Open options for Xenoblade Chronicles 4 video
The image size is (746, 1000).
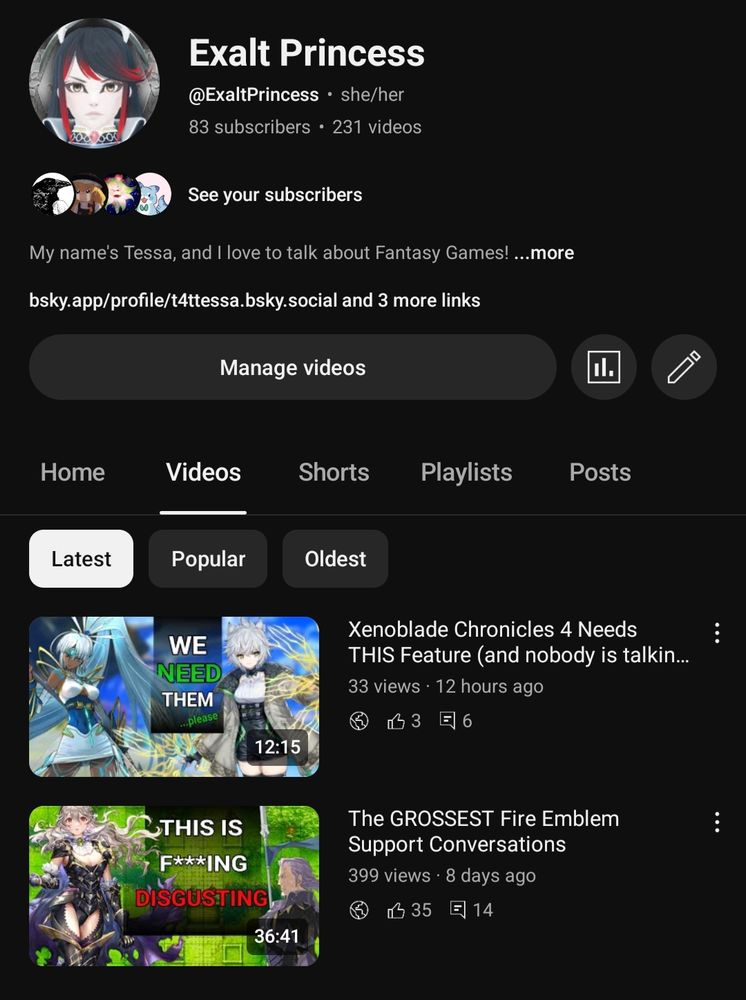(x=716, y=632)
